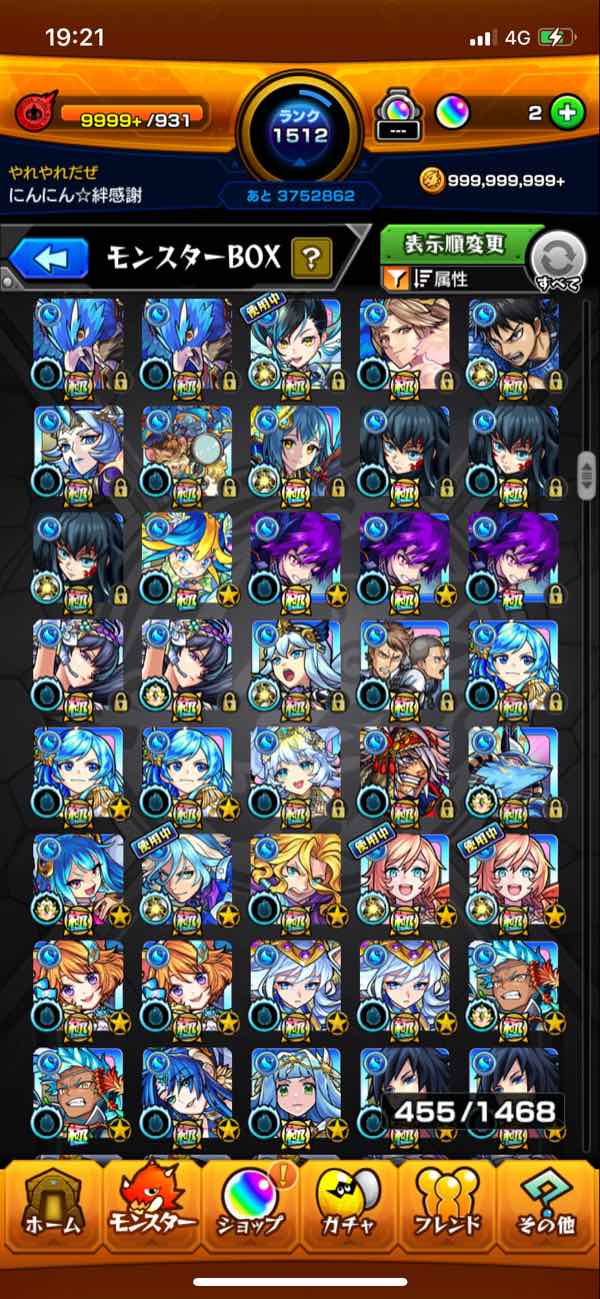Open the 属性 filter dropdown
Viewport: 600px width, 1299px height.
[x=440, y=279]
